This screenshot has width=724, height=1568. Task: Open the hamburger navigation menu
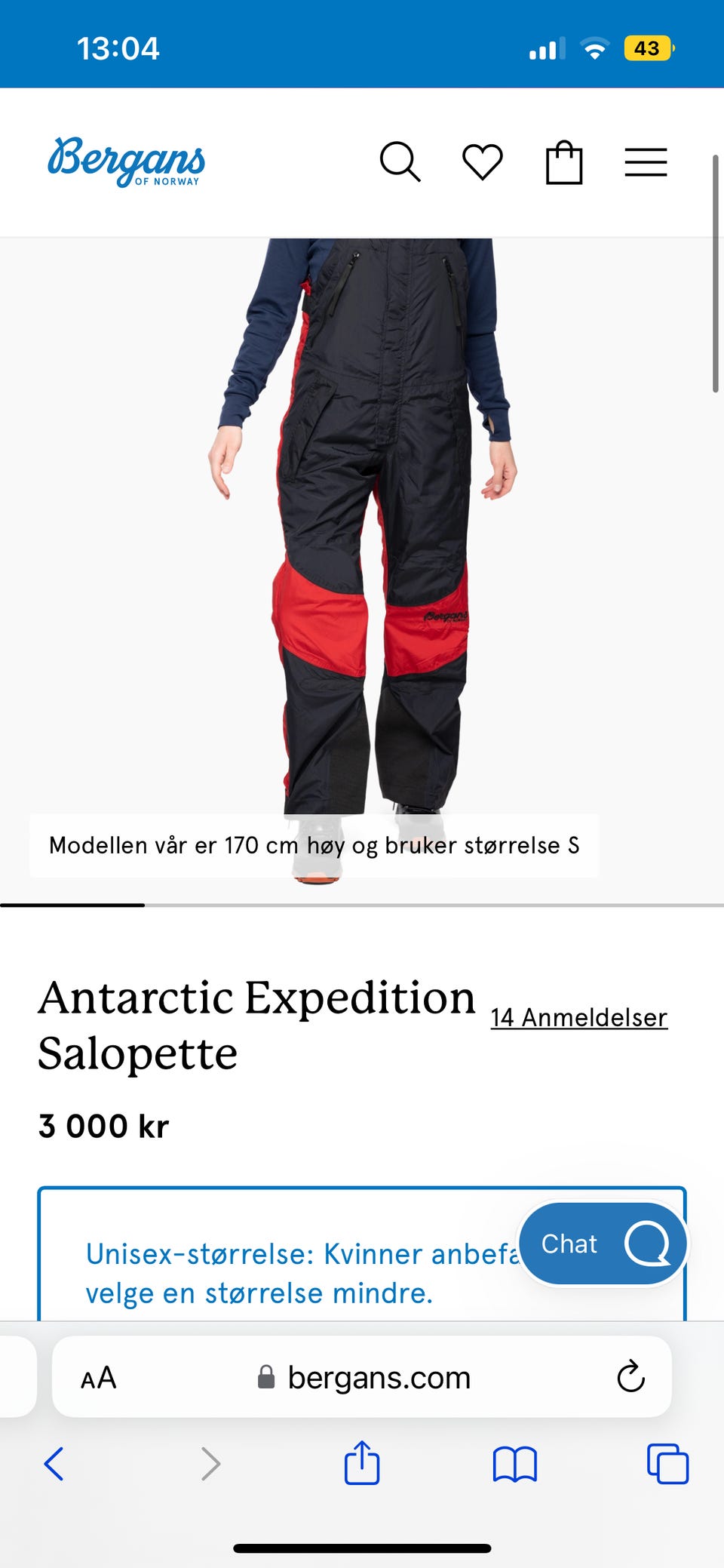pyautogui.click(x=646, y=162)
